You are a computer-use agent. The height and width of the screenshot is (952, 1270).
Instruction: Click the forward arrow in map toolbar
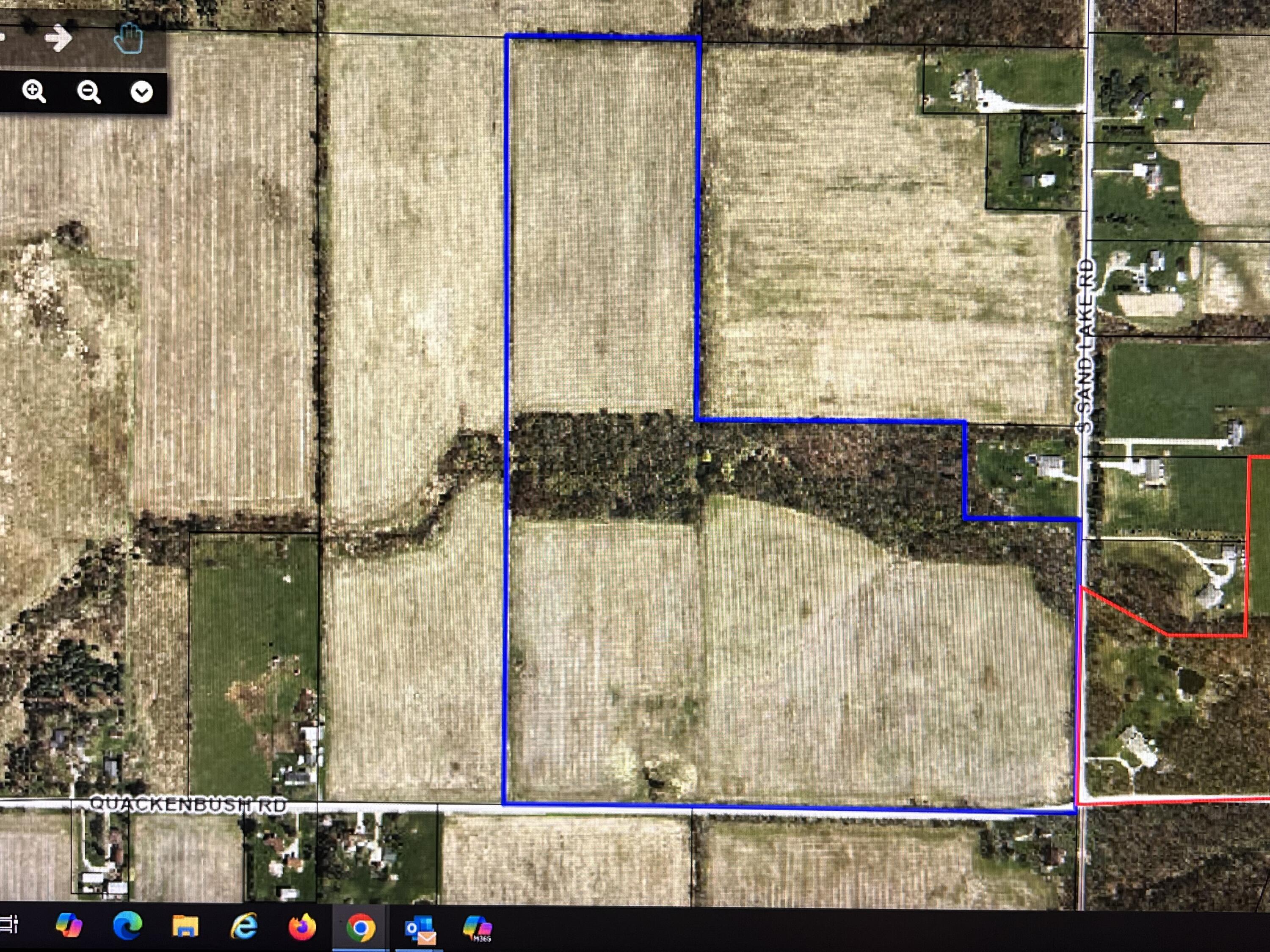pyautogui.click(x=59, y=39)
